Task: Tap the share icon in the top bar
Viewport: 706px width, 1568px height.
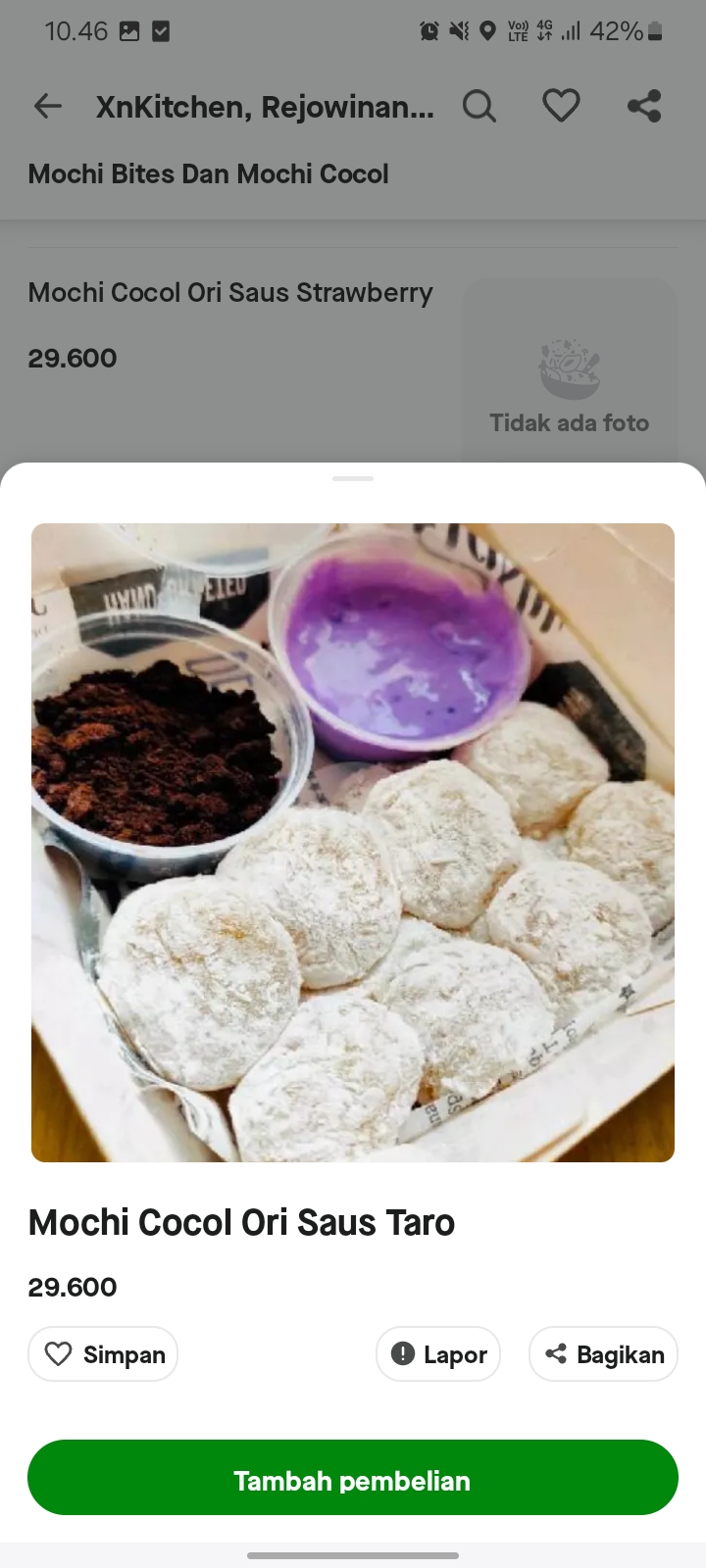Action: (x=644, y=105)
